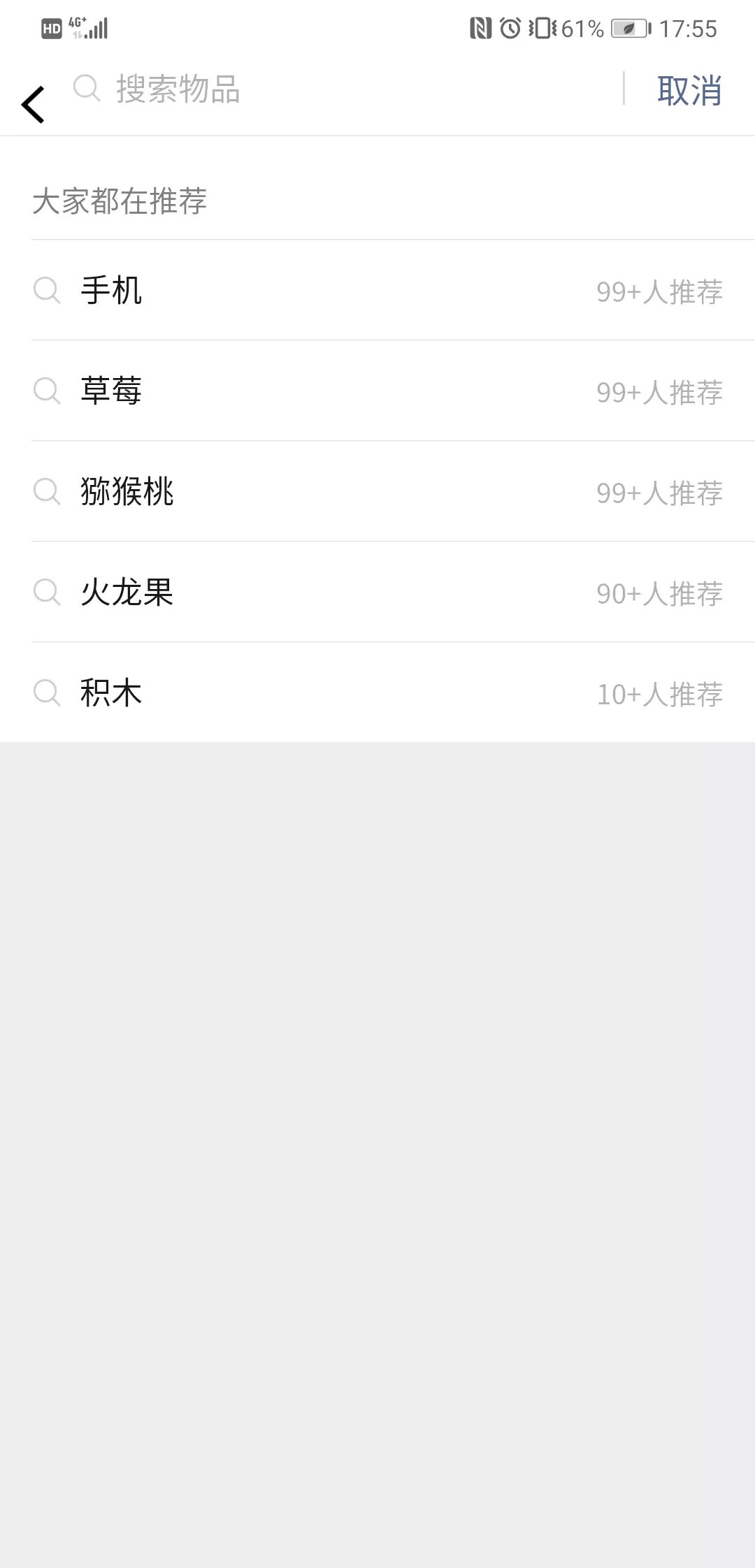Image resolution: width=755 pixels, height=1568 pixels.
Task: Tap the back arrow icon
Action: tap(32, 103)
